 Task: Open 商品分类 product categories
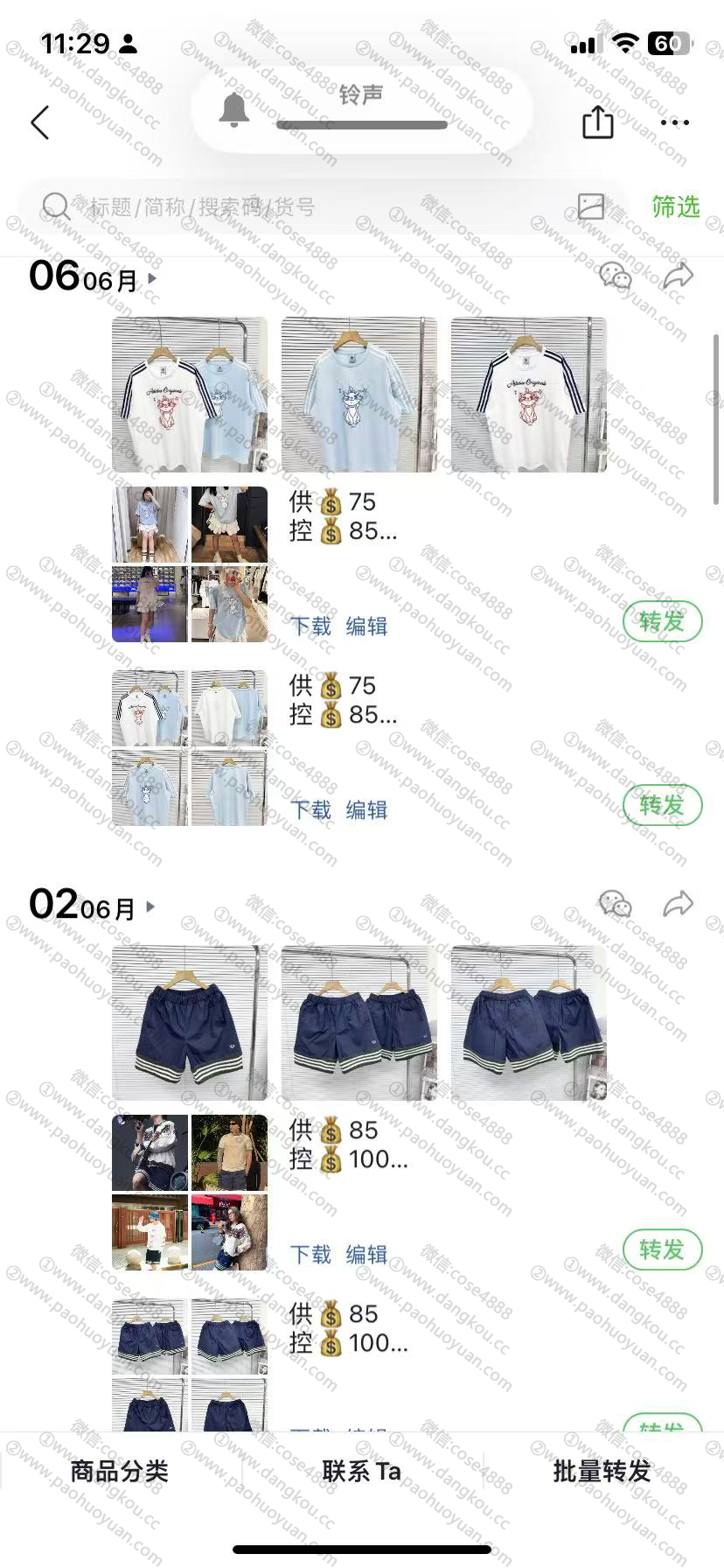(119, 1471)
